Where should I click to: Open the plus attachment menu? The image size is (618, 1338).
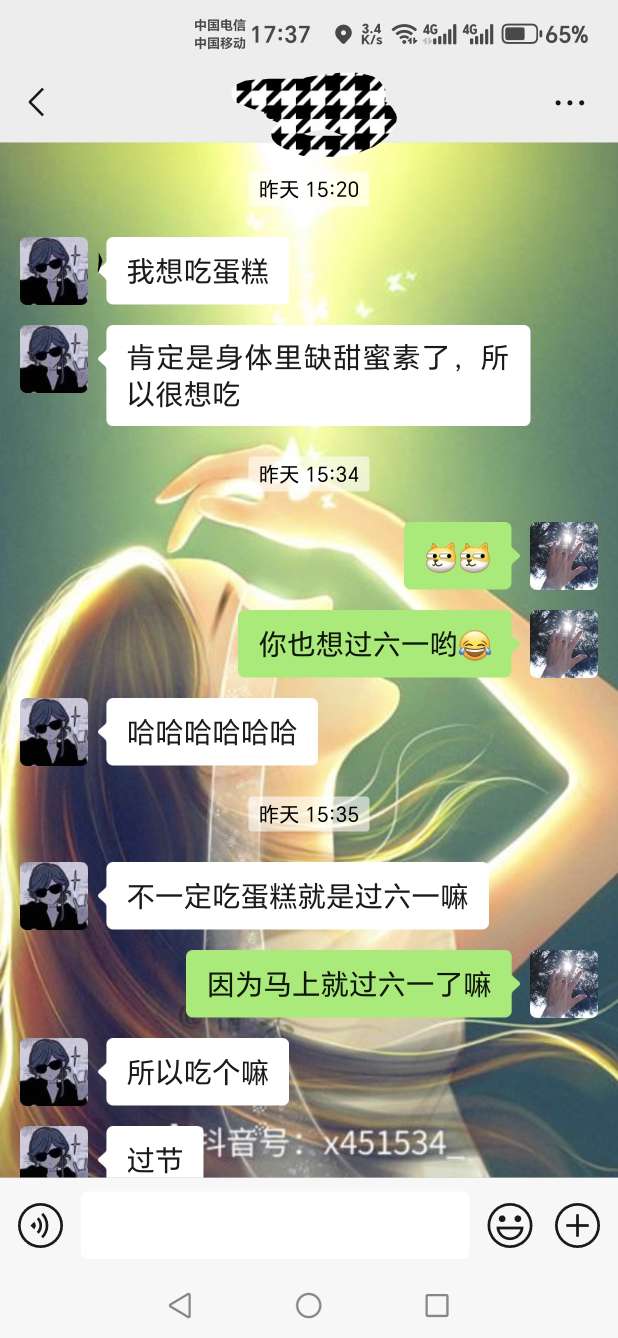coord(577,1225)
